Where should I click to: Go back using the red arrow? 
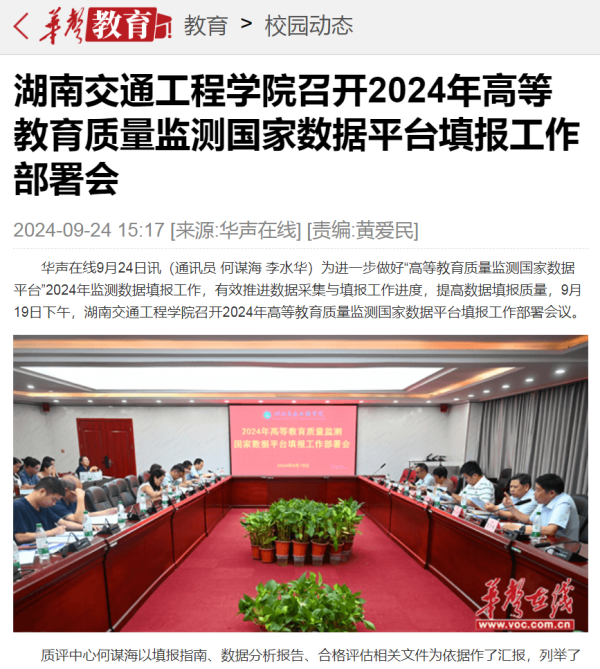[x=20, y=26]
